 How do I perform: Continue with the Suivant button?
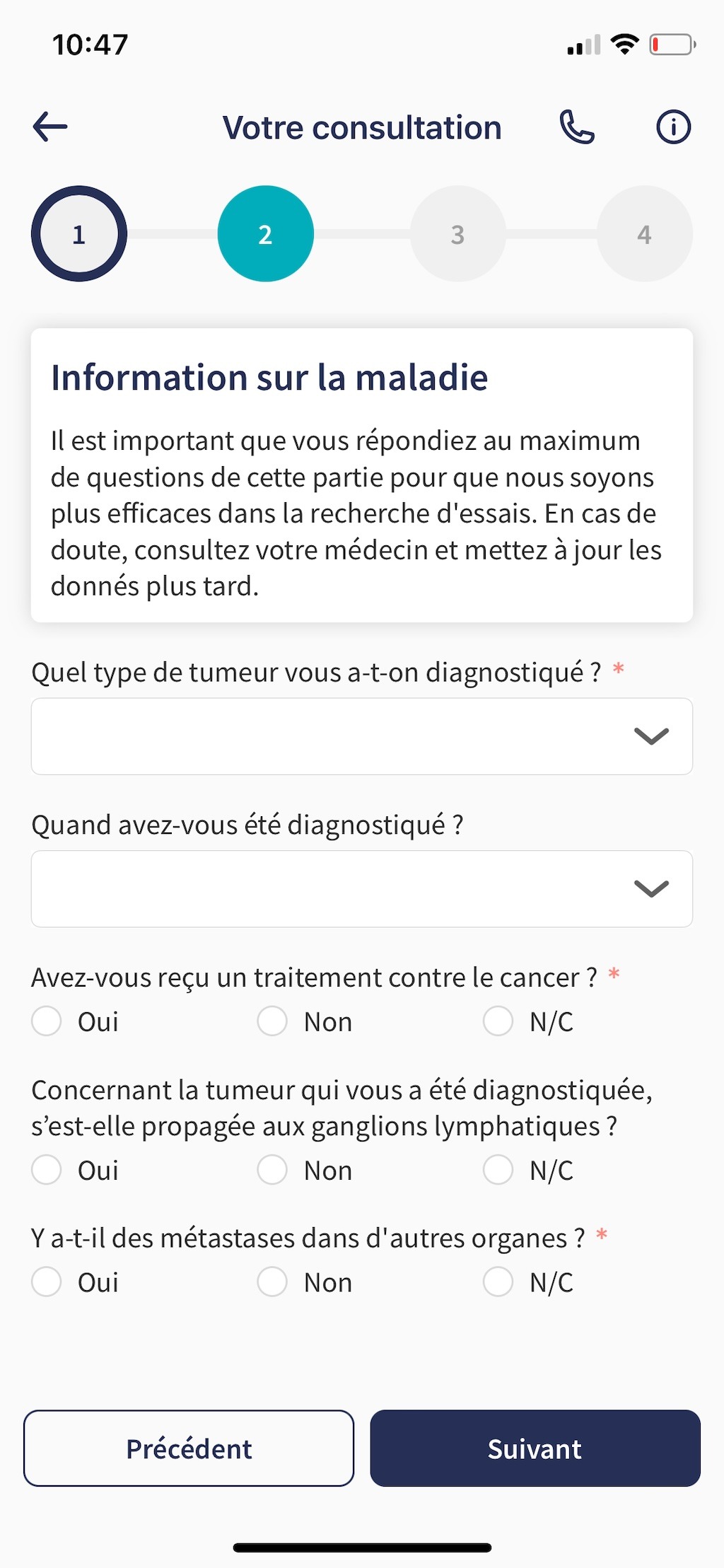535,1448
